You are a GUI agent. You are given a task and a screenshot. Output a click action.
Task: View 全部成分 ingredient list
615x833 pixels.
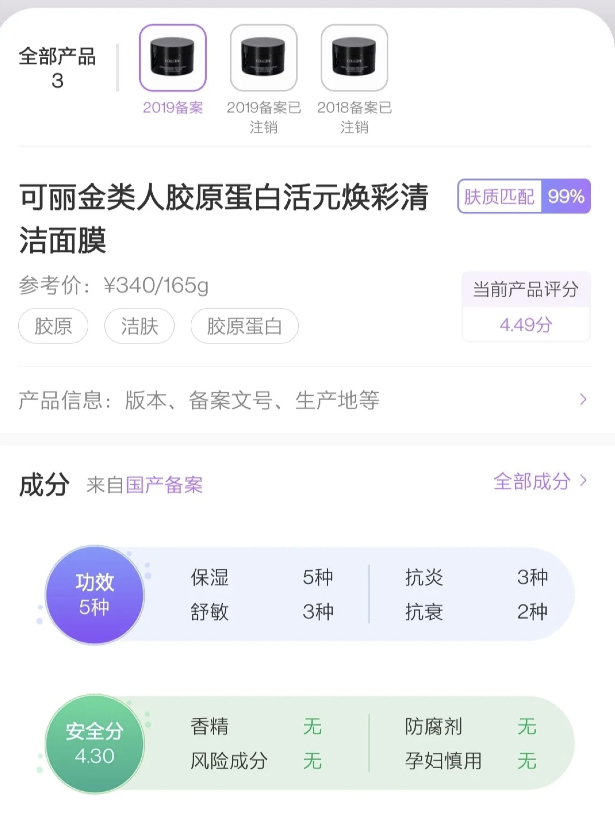pos(540,481)
